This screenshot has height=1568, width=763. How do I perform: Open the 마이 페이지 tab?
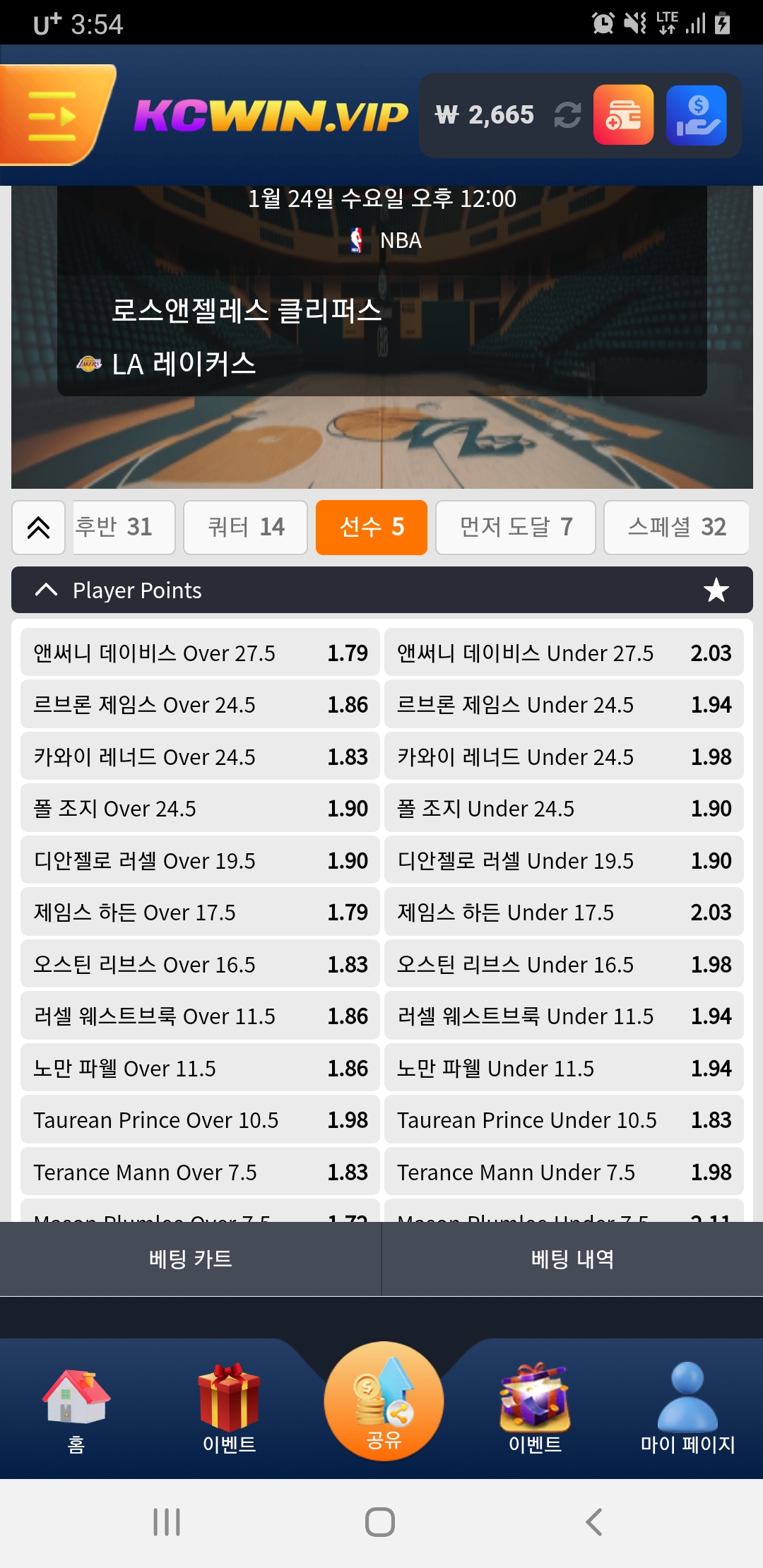coord(687,1409)
